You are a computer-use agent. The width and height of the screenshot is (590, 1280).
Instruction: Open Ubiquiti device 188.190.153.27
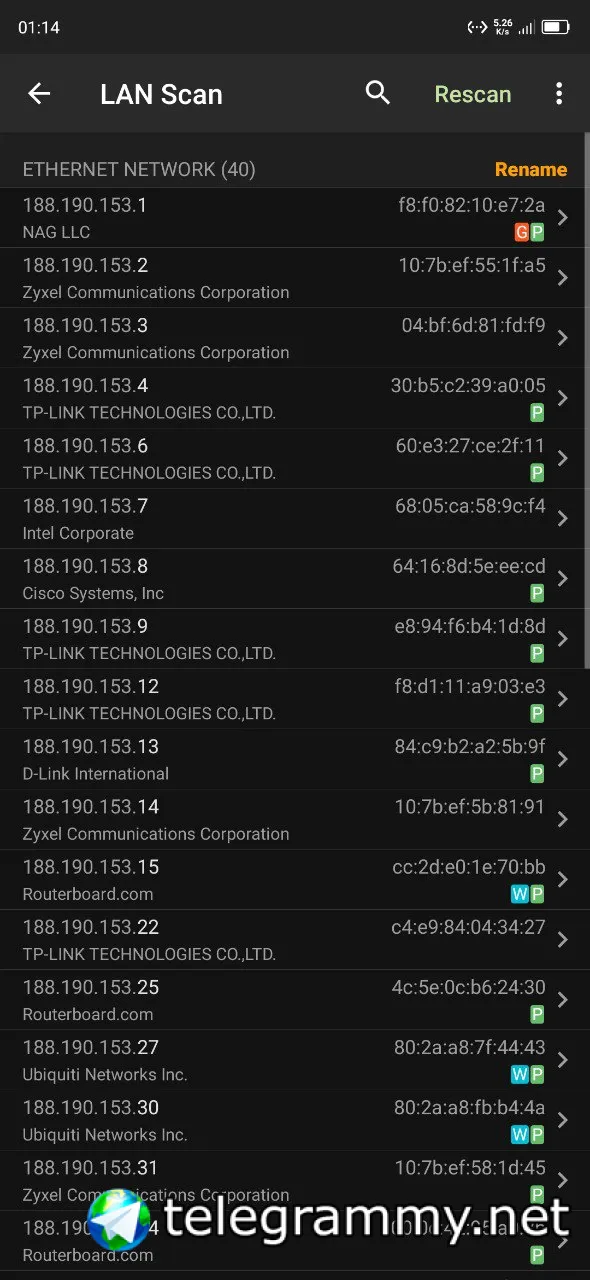point(295,1060)
